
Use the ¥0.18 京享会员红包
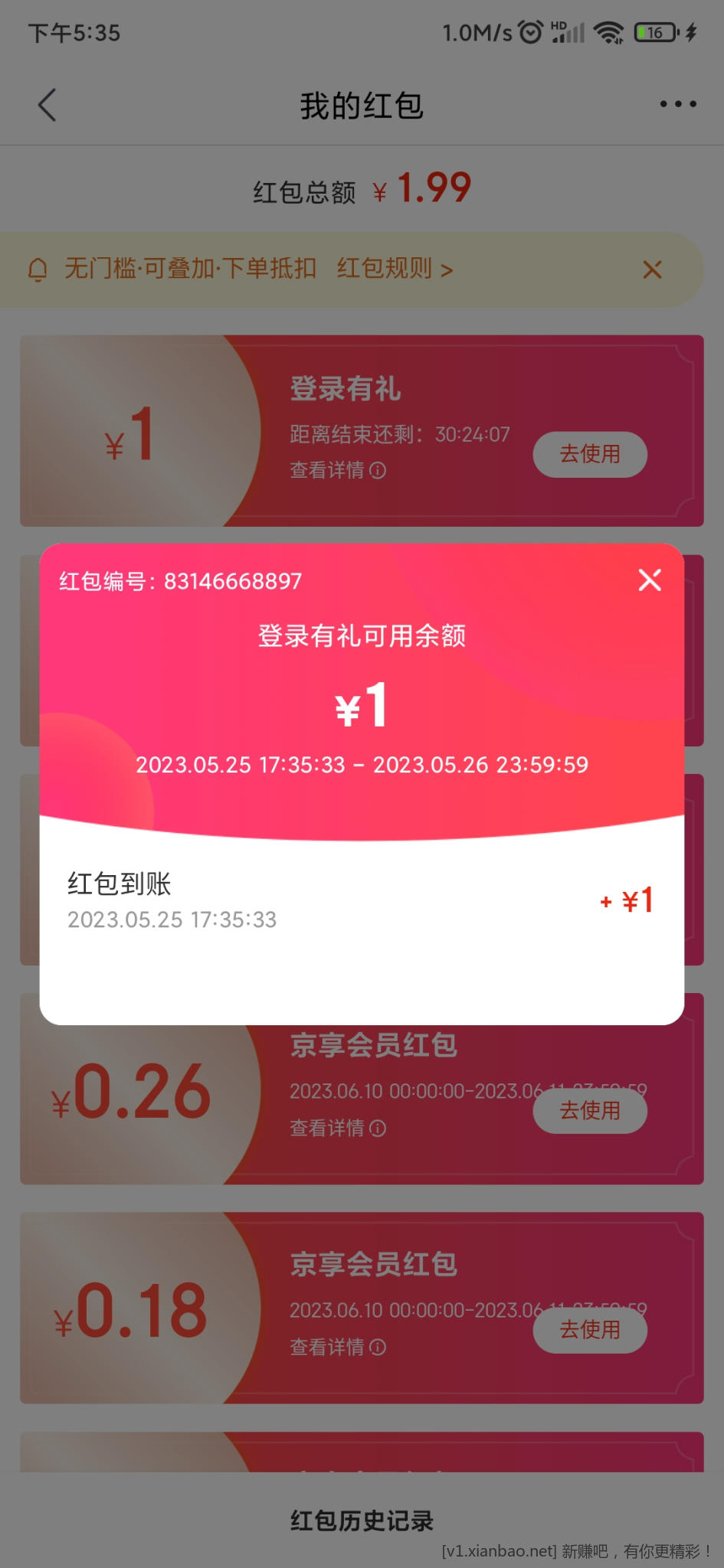tap(589, 1330)
